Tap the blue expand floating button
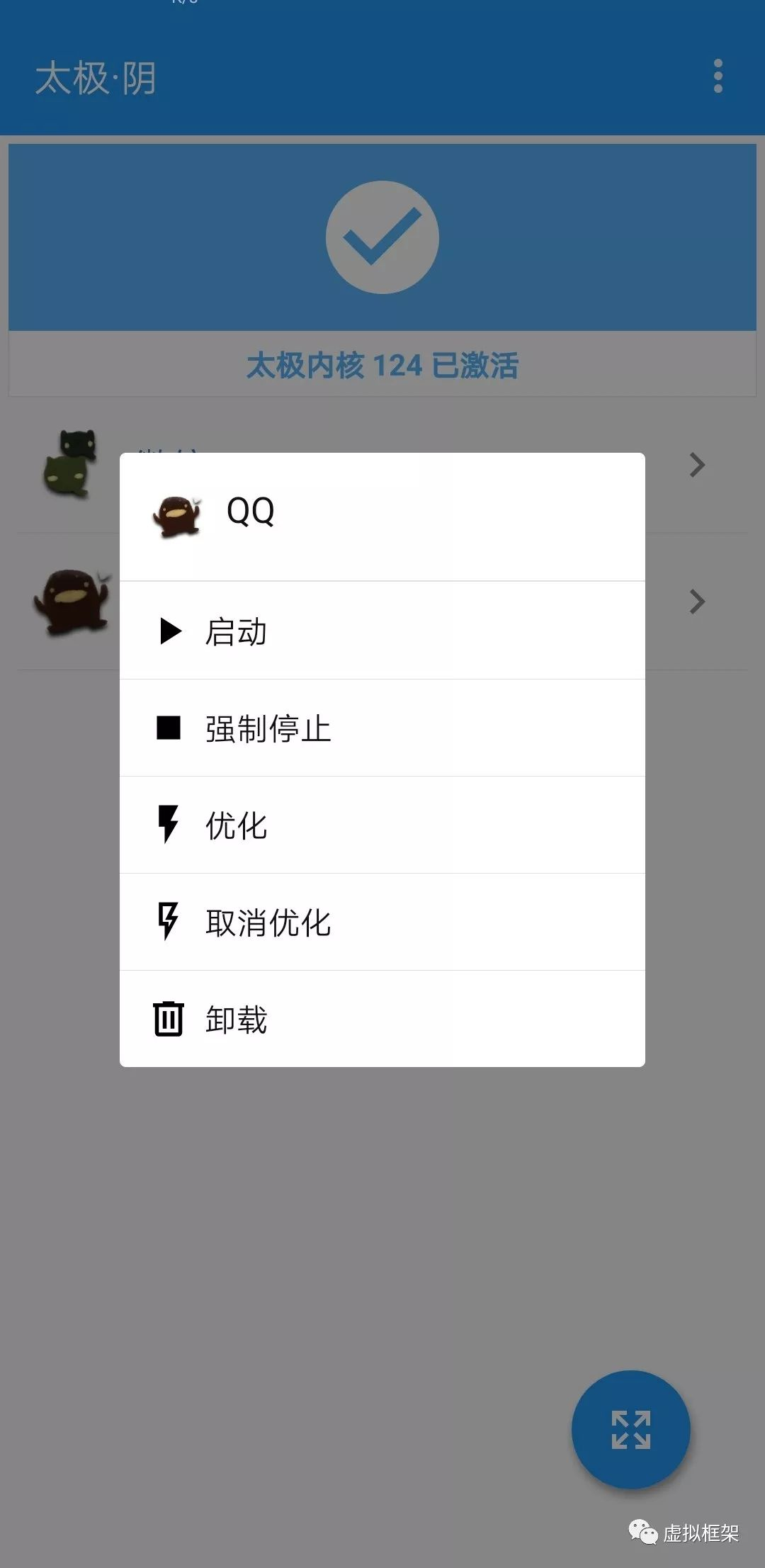 point(630,1429)
